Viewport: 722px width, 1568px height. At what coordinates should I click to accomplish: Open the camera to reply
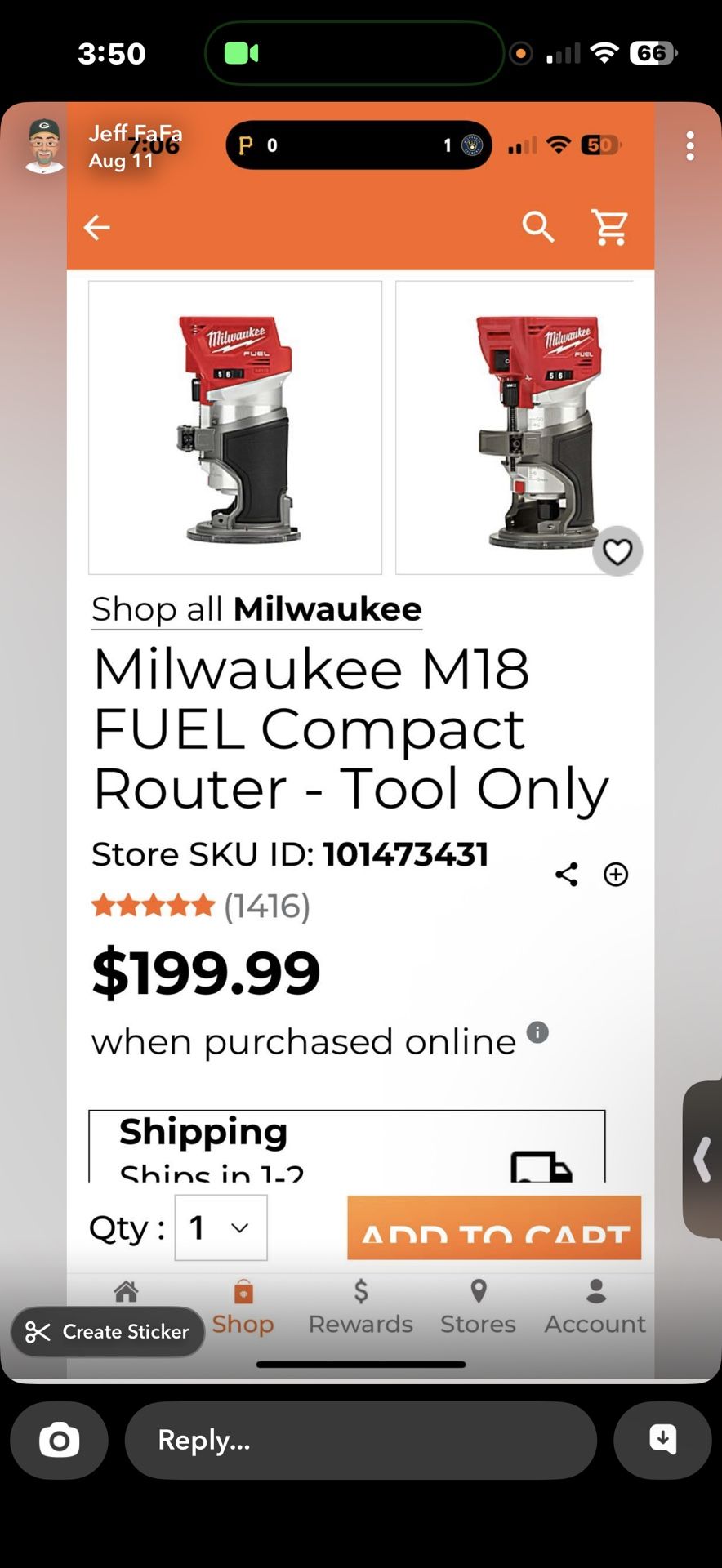point(59,1441)
